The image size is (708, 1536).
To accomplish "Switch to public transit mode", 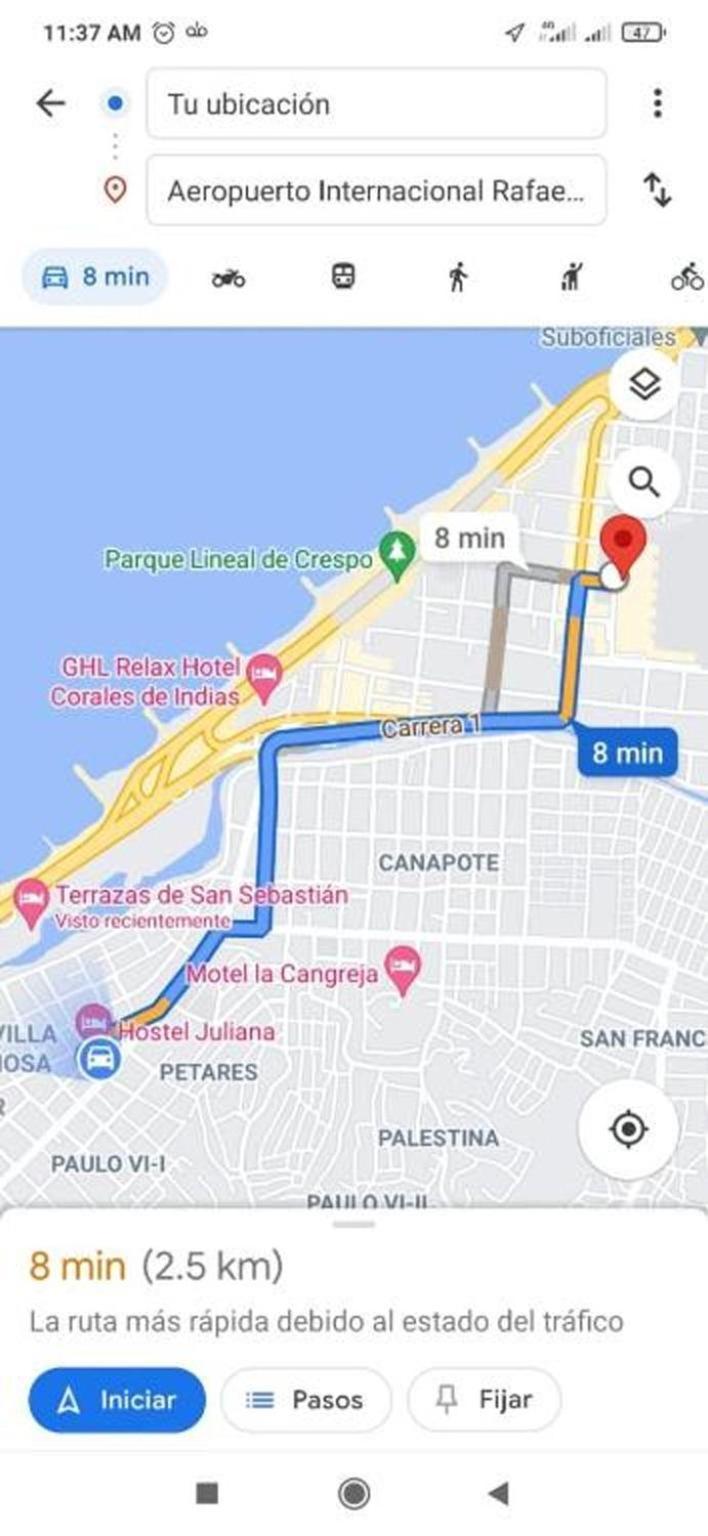I will coord(343,277).
